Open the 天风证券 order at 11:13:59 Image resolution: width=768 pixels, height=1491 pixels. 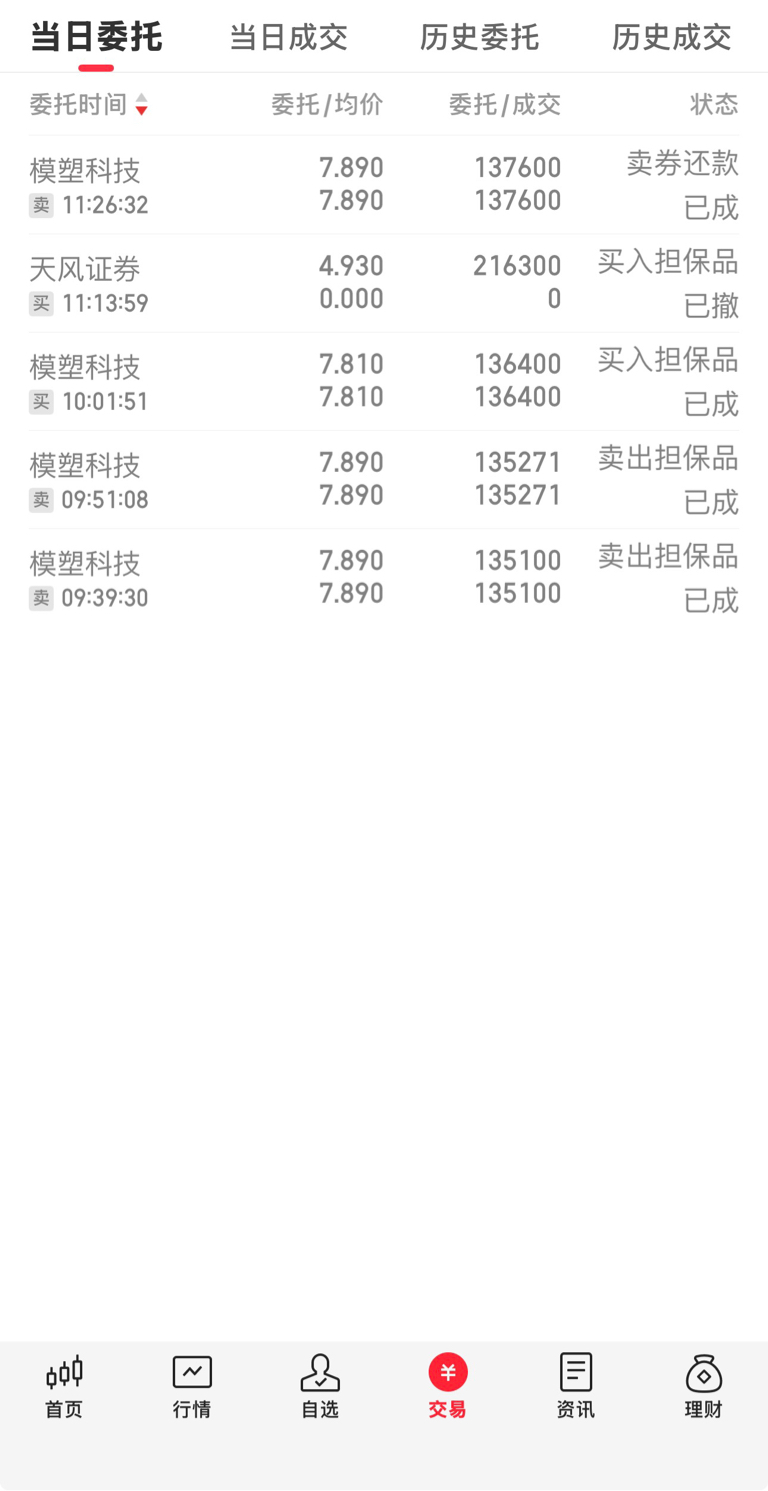point(384,283)
